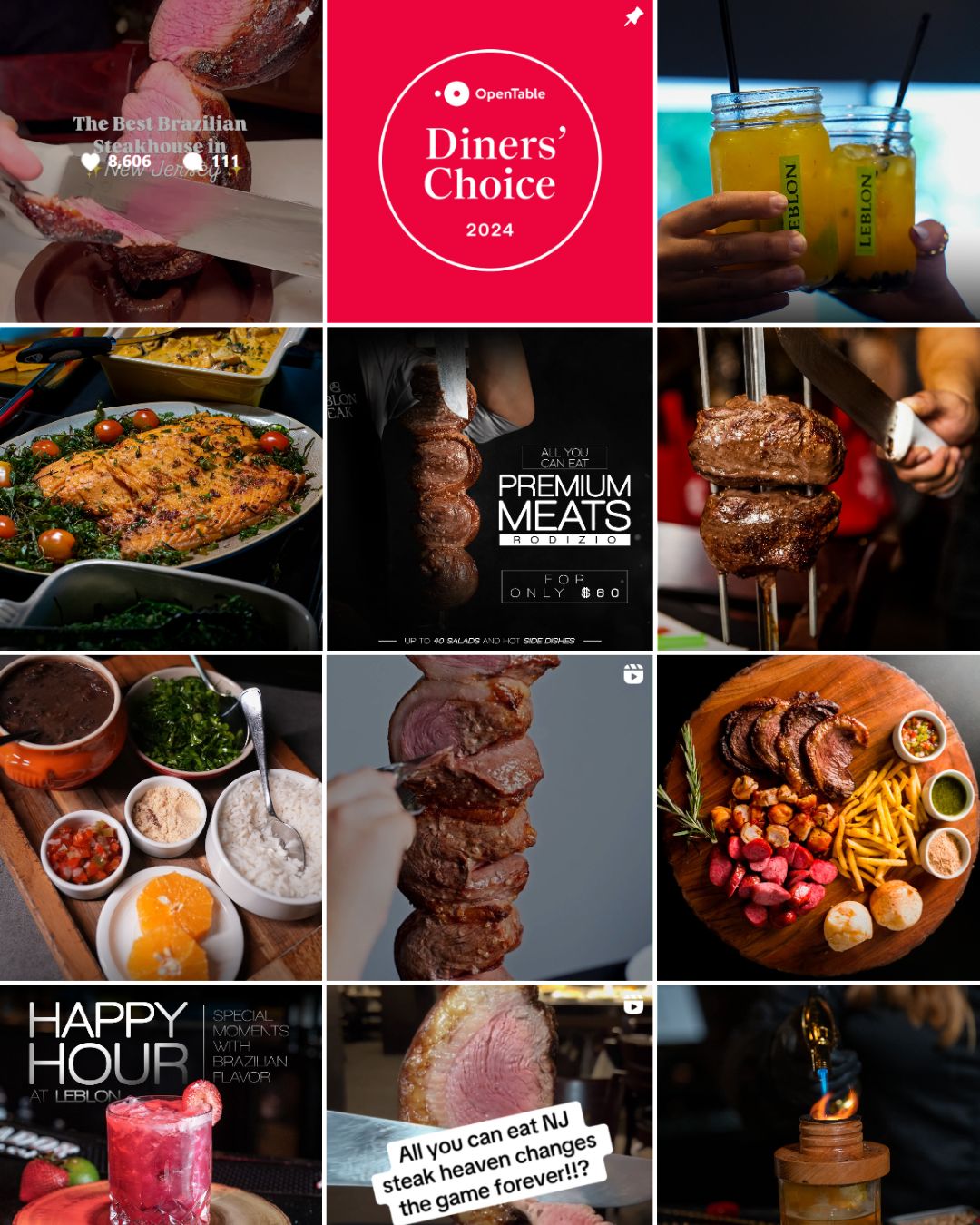View the Leblon mason jar drinks post
The width and height of the screenshot is (980, 1225).
click(x=818, y=162)
